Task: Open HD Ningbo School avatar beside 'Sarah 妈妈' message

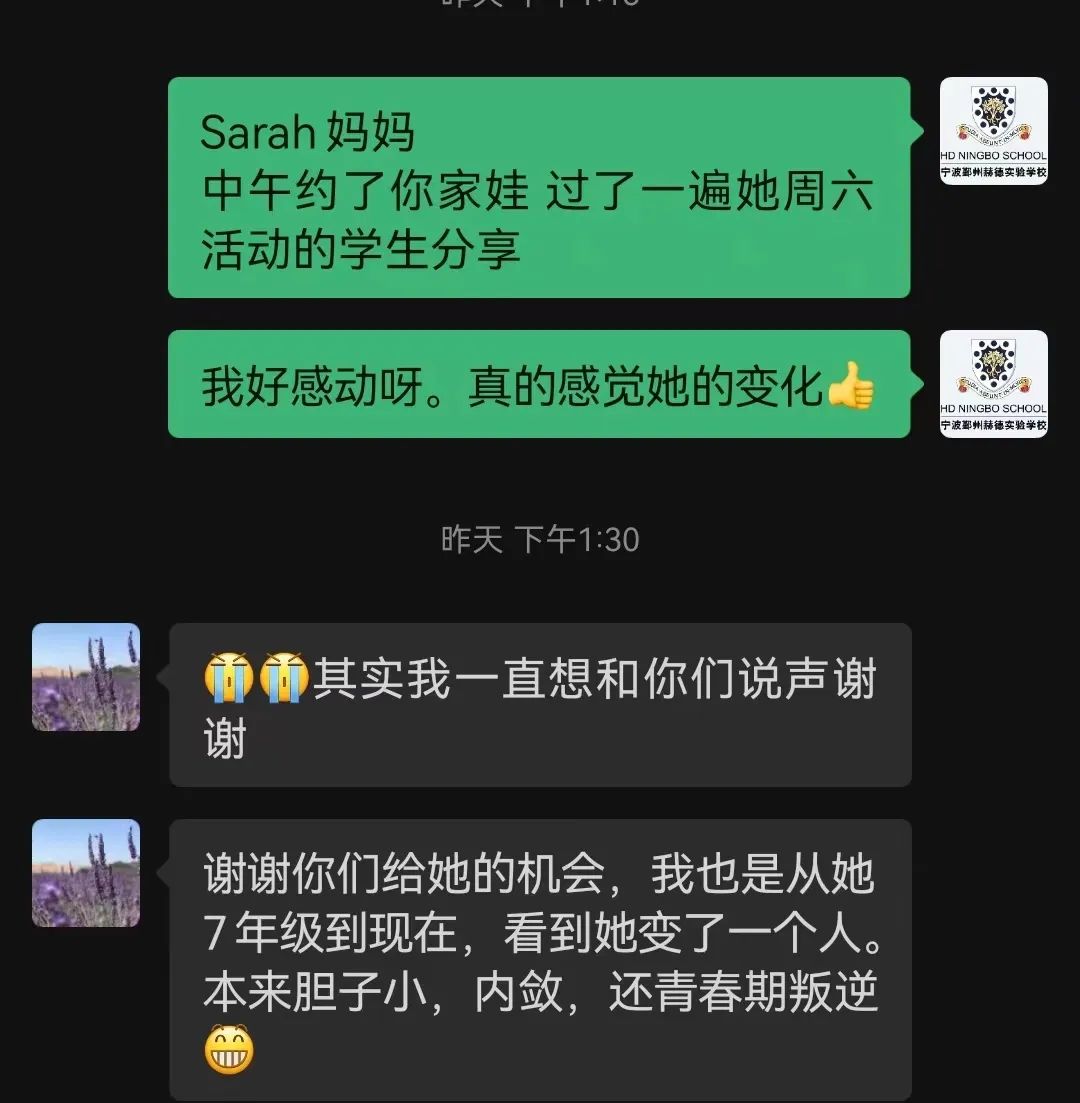Action: point(993,131)
